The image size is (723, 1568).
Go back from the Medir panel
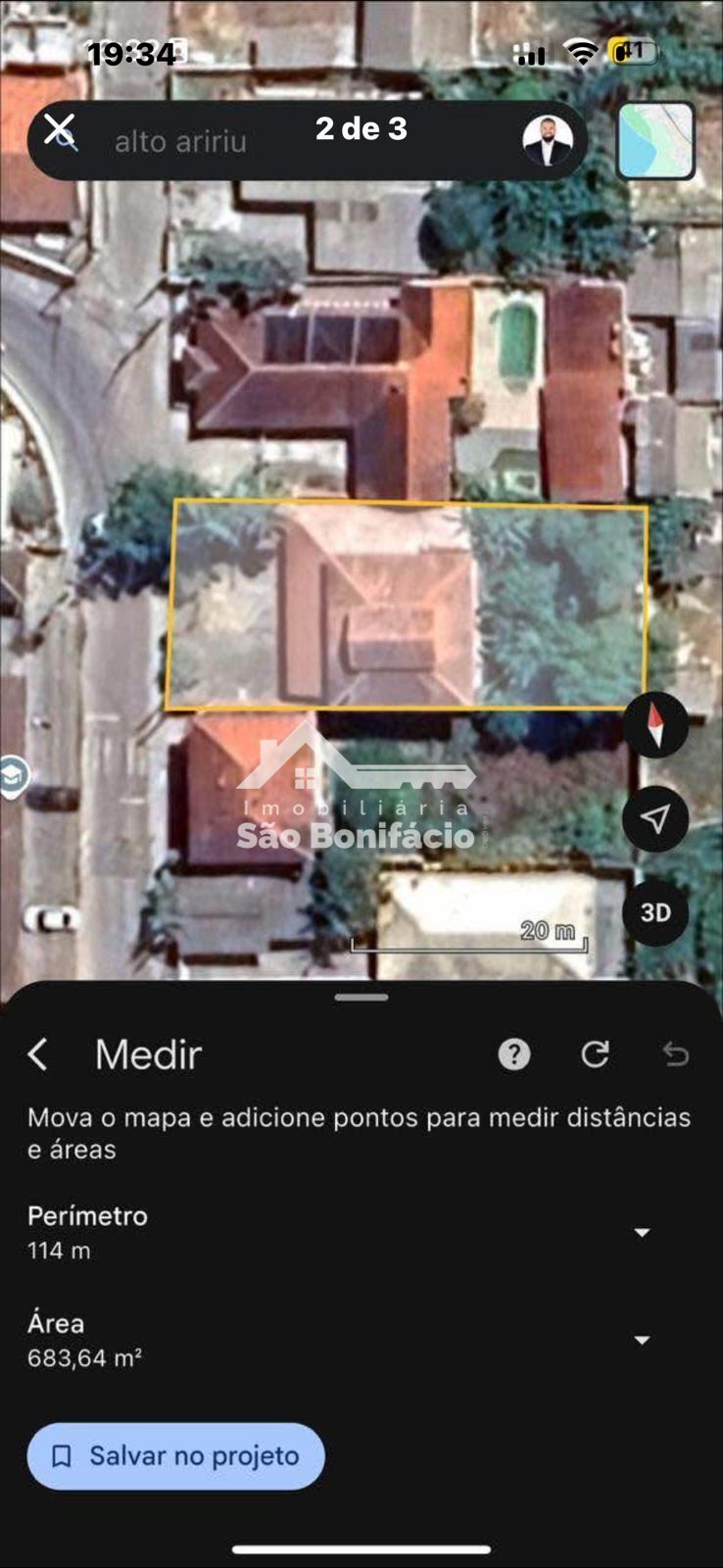pos(38,1054)
